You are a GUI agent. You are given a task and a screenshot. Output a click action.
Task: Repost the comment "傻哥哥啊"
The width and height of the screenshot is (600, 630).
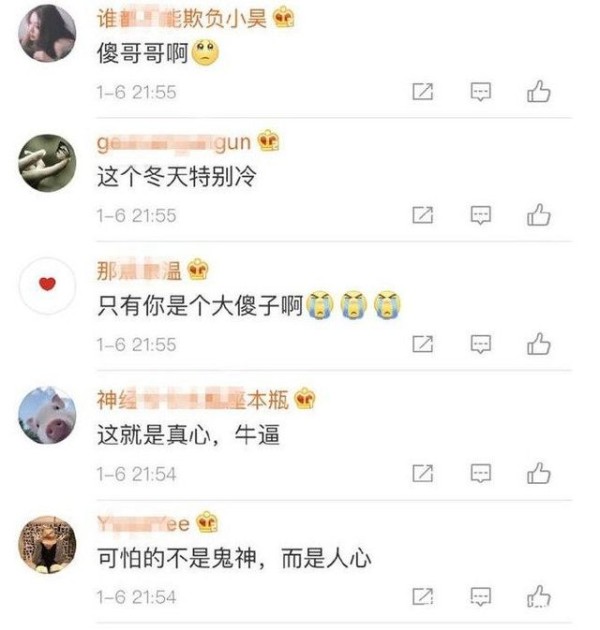coord(423,92)
